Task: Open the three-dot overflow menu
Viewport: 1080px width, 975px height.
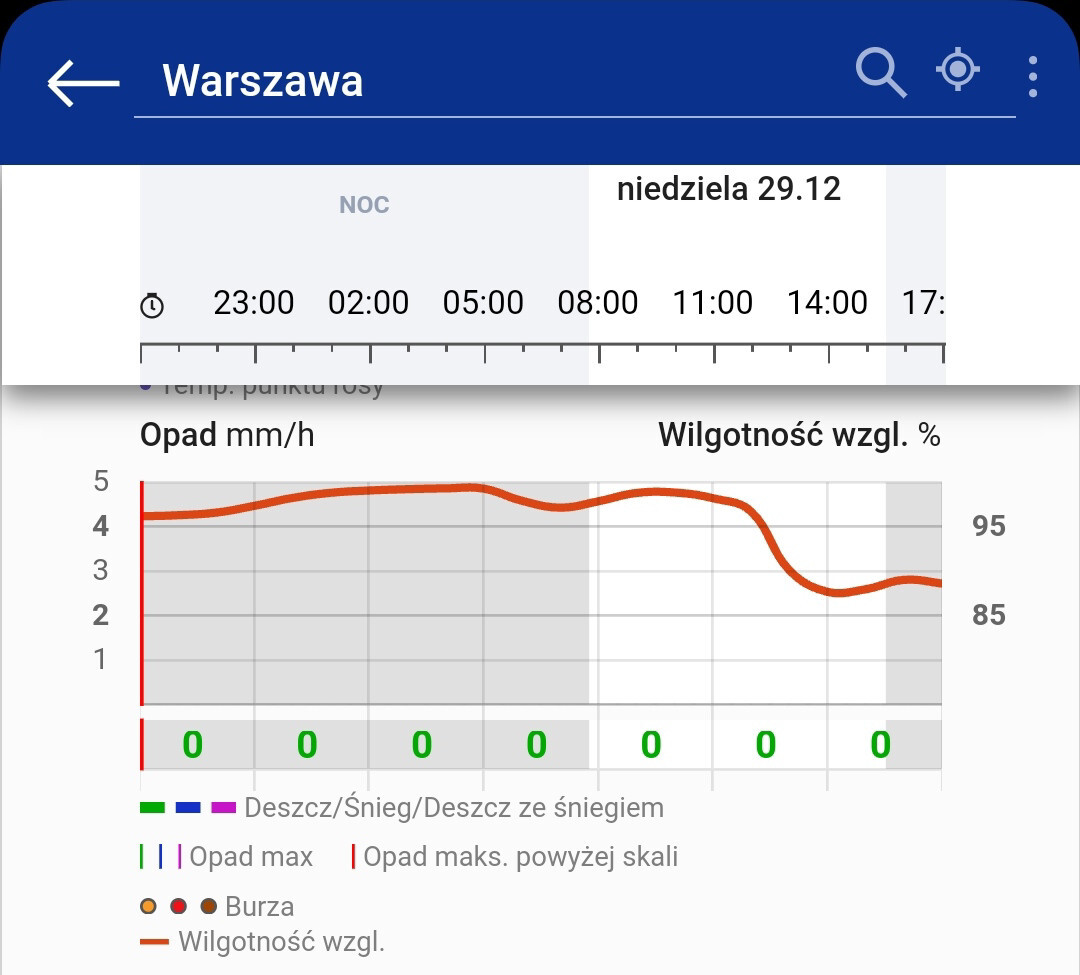Action: pyautogui.click(x=1032, y=77)
